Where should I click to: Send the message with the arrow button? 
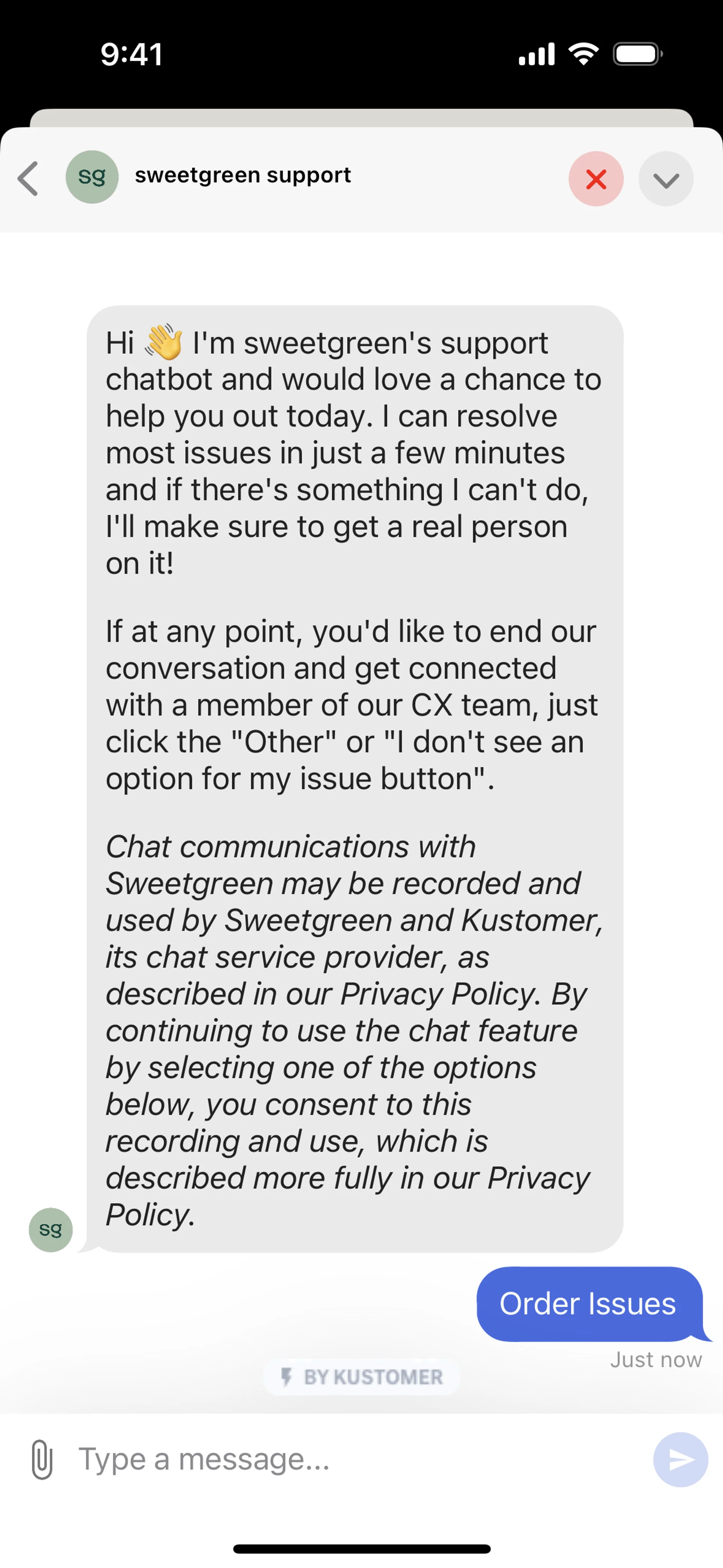click(x=680, y=1459)
